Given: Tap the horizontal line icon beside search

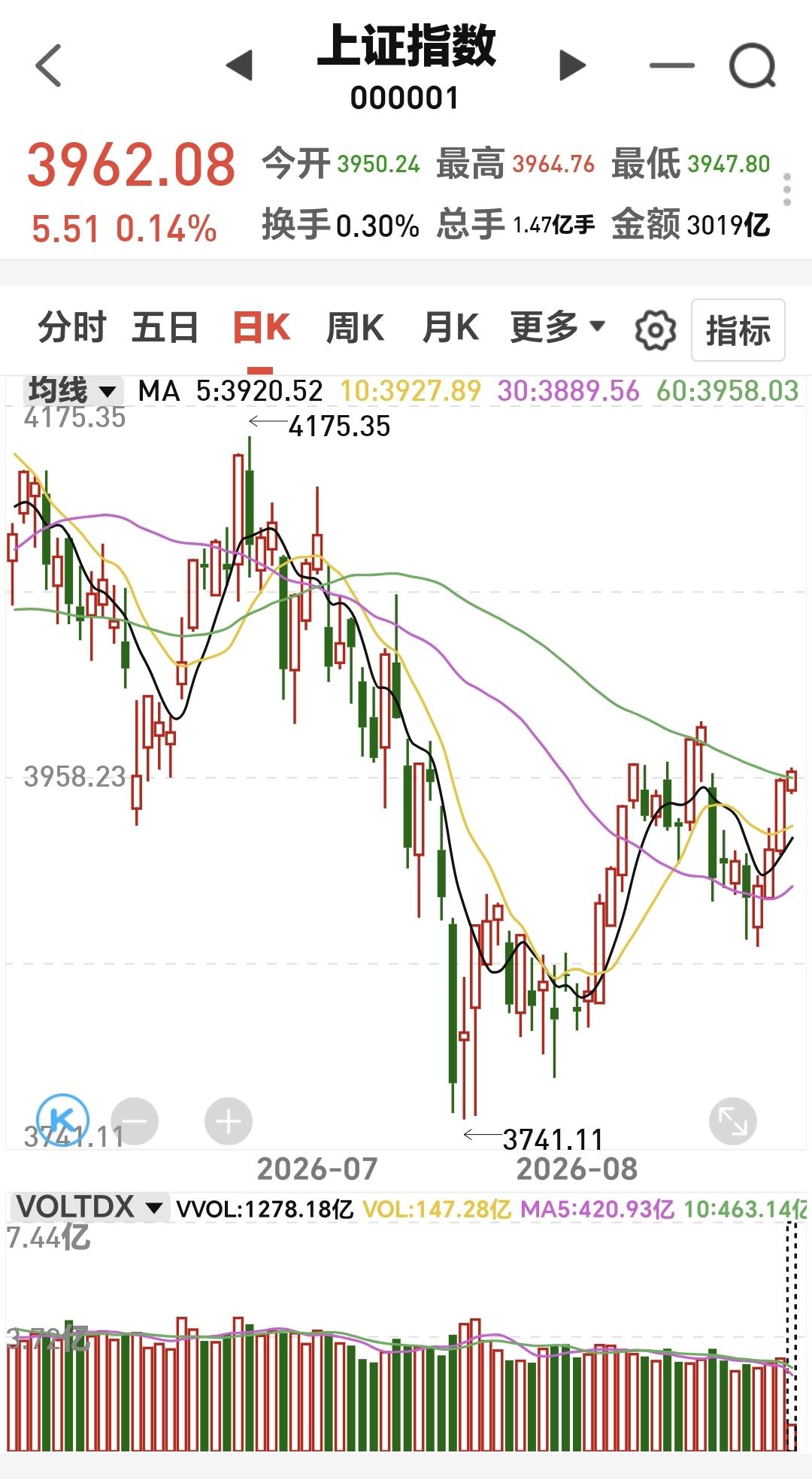Looking at the screenshot, I should [x=671, y=65].
